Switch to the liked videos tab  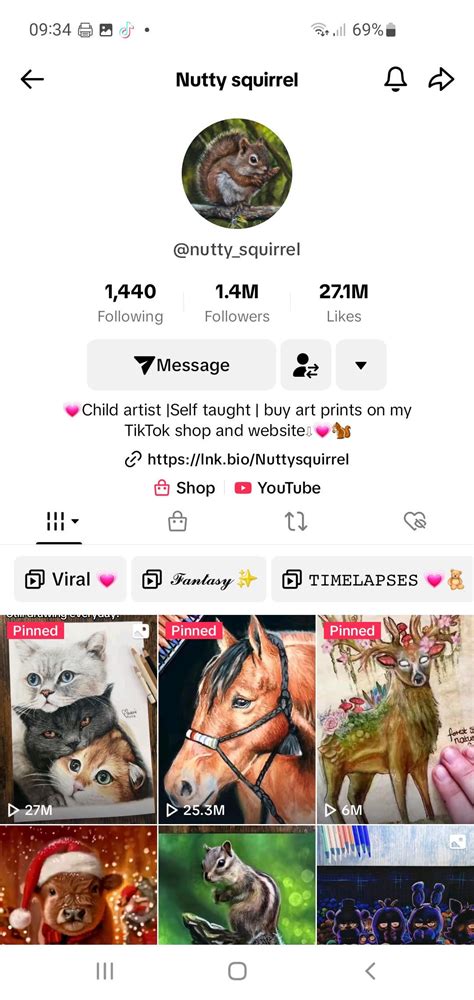415,522
